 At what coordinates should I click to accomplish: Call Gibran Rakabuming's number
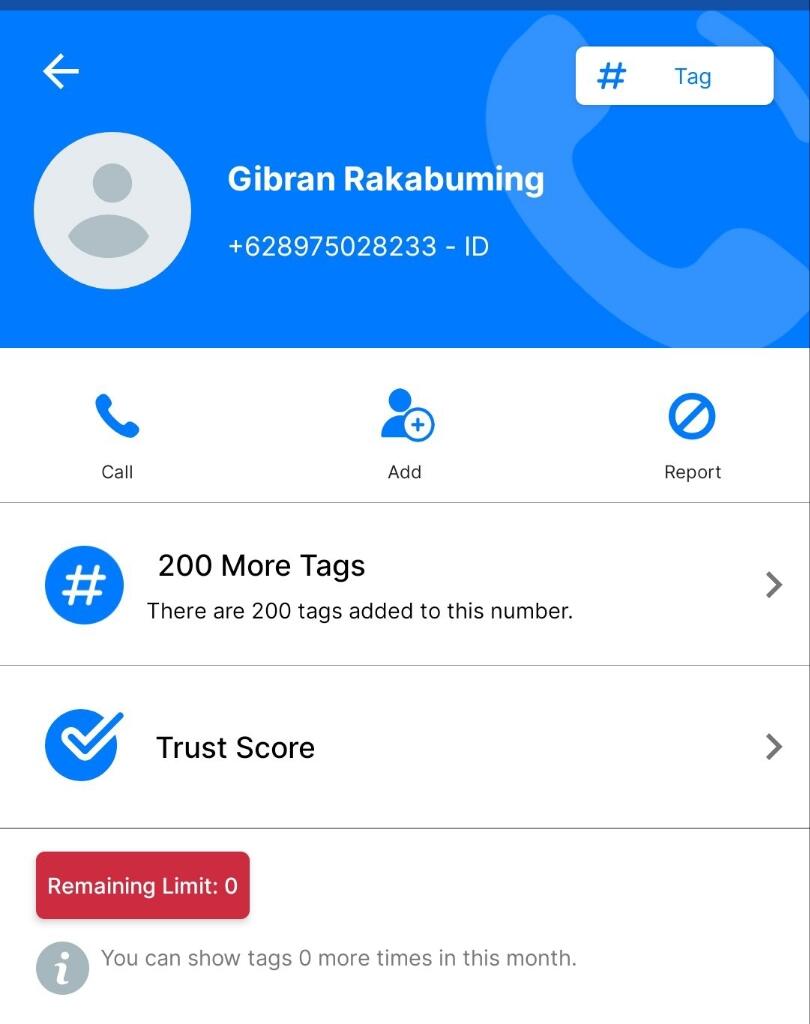click(117, 434)
